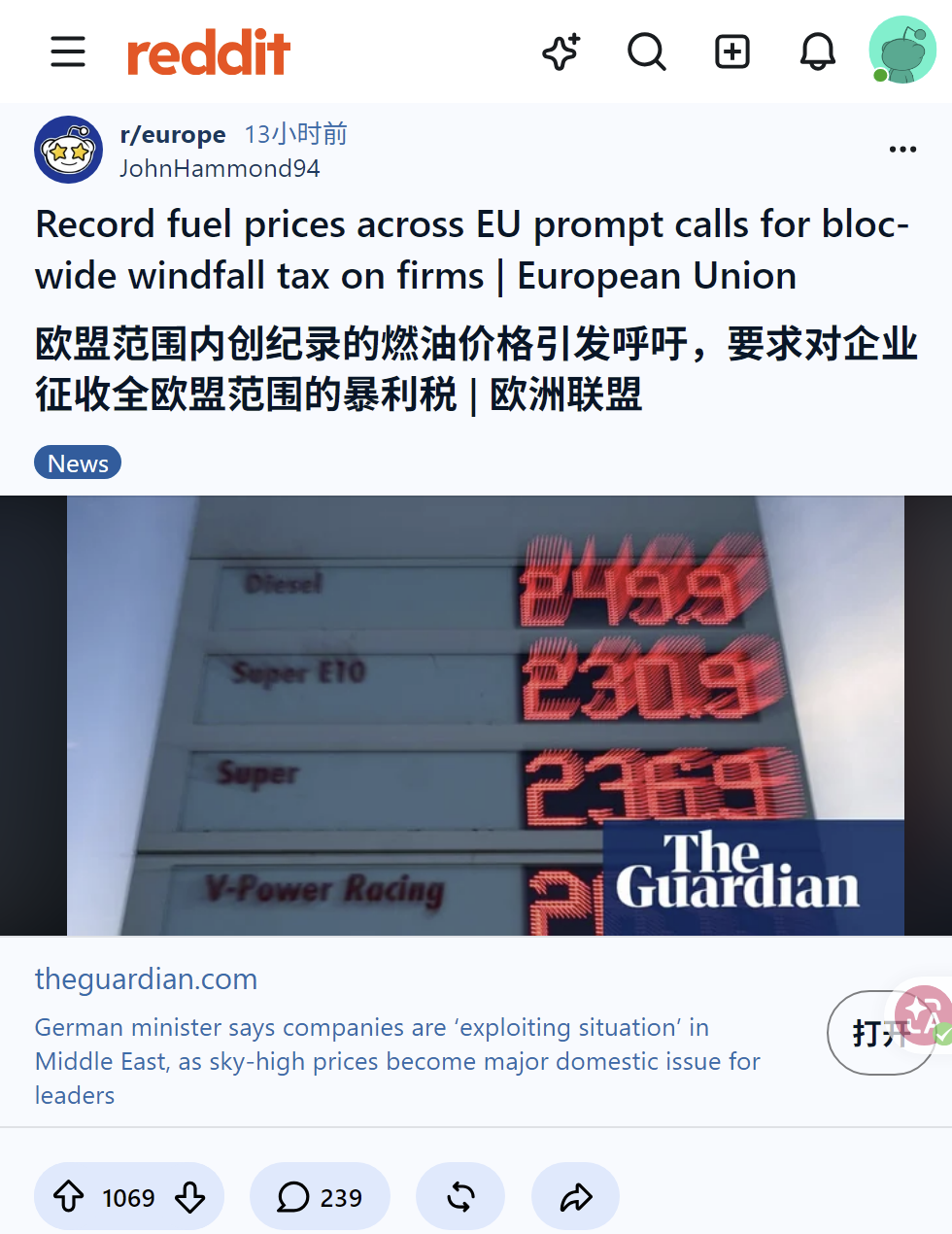Upvote this post
The image size is (952, 1234).
tap(68, 1196)
